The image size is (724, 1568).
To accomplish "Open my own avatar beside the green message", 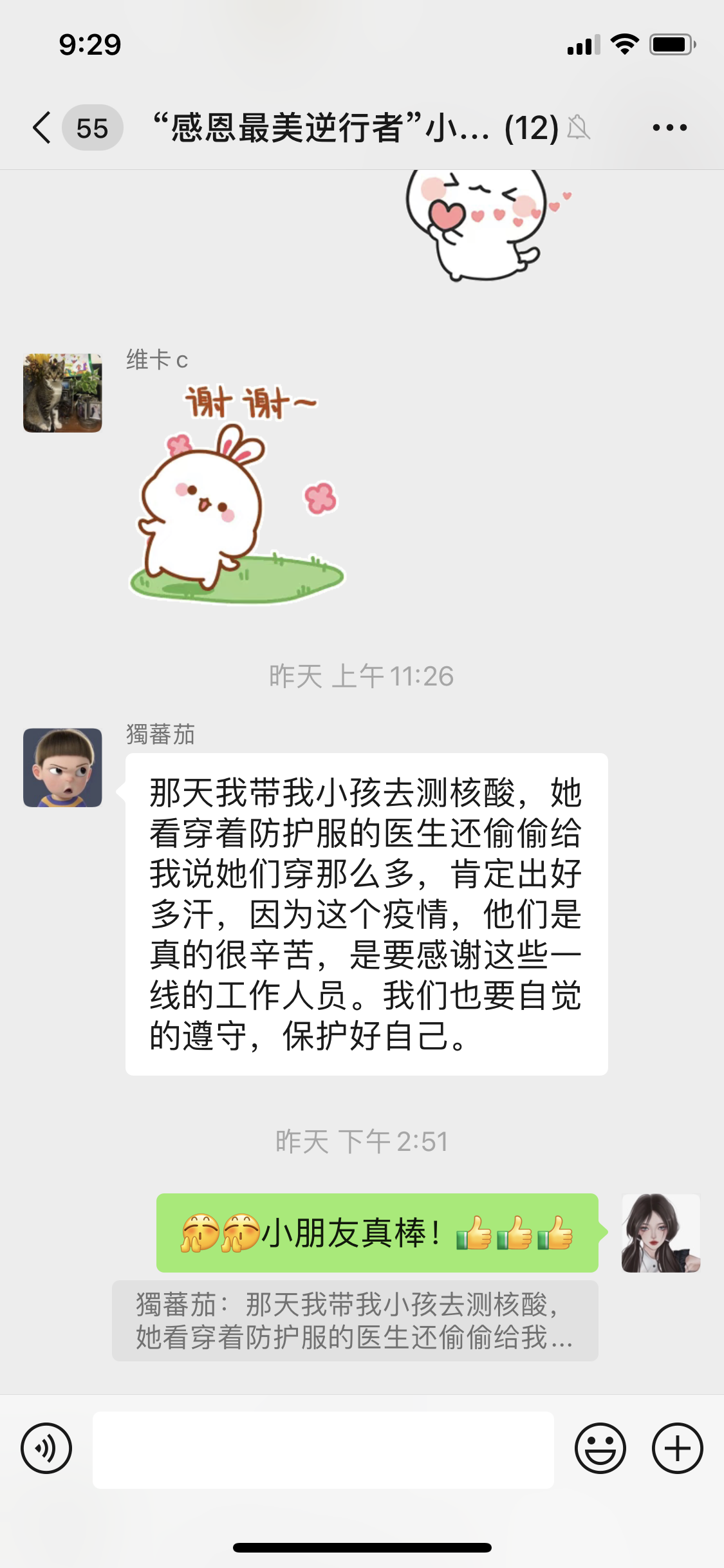I will (x=660, y=1233).
